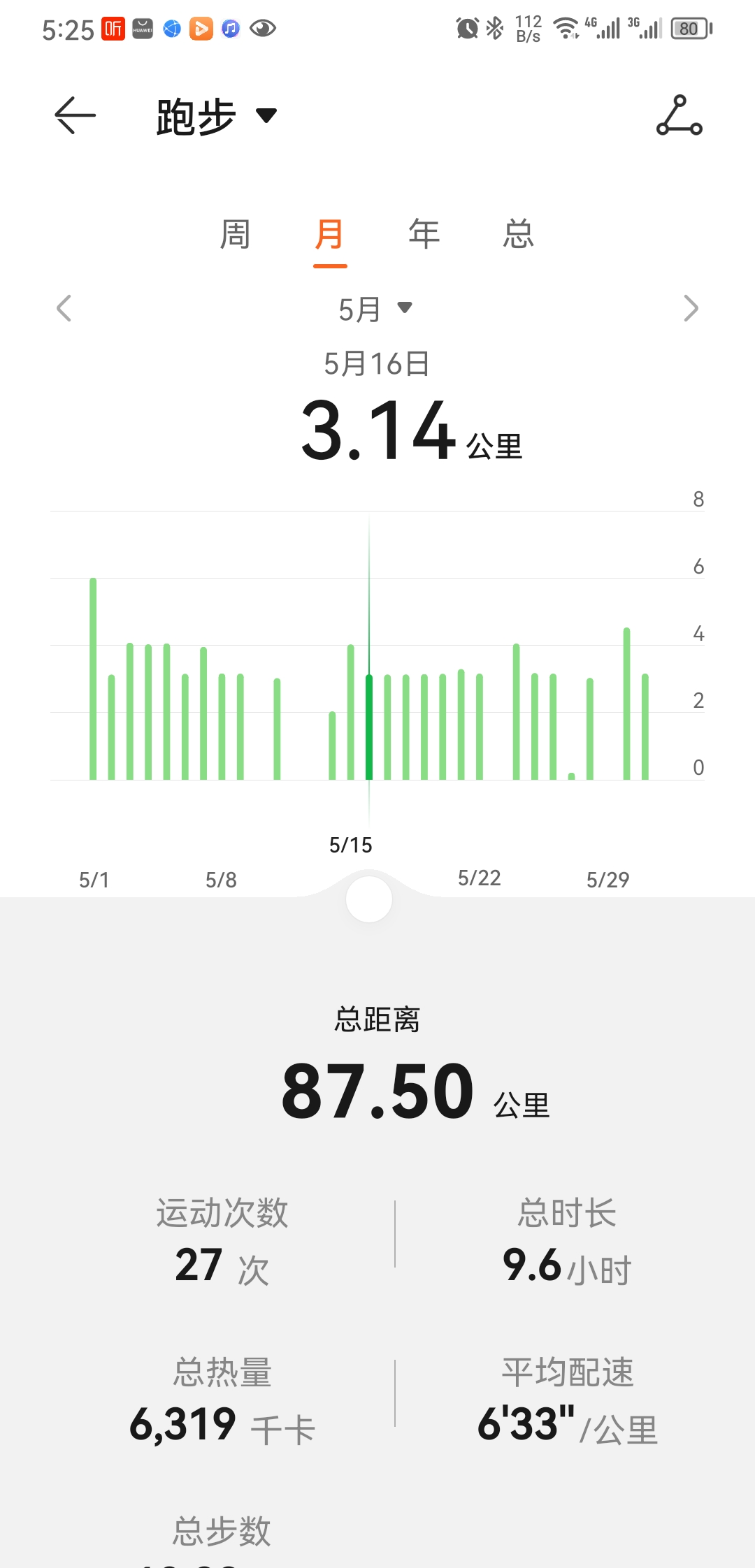Select the first bar for 5/1
The height and width of the screenshot is (1568, 755).
(93, 678)
